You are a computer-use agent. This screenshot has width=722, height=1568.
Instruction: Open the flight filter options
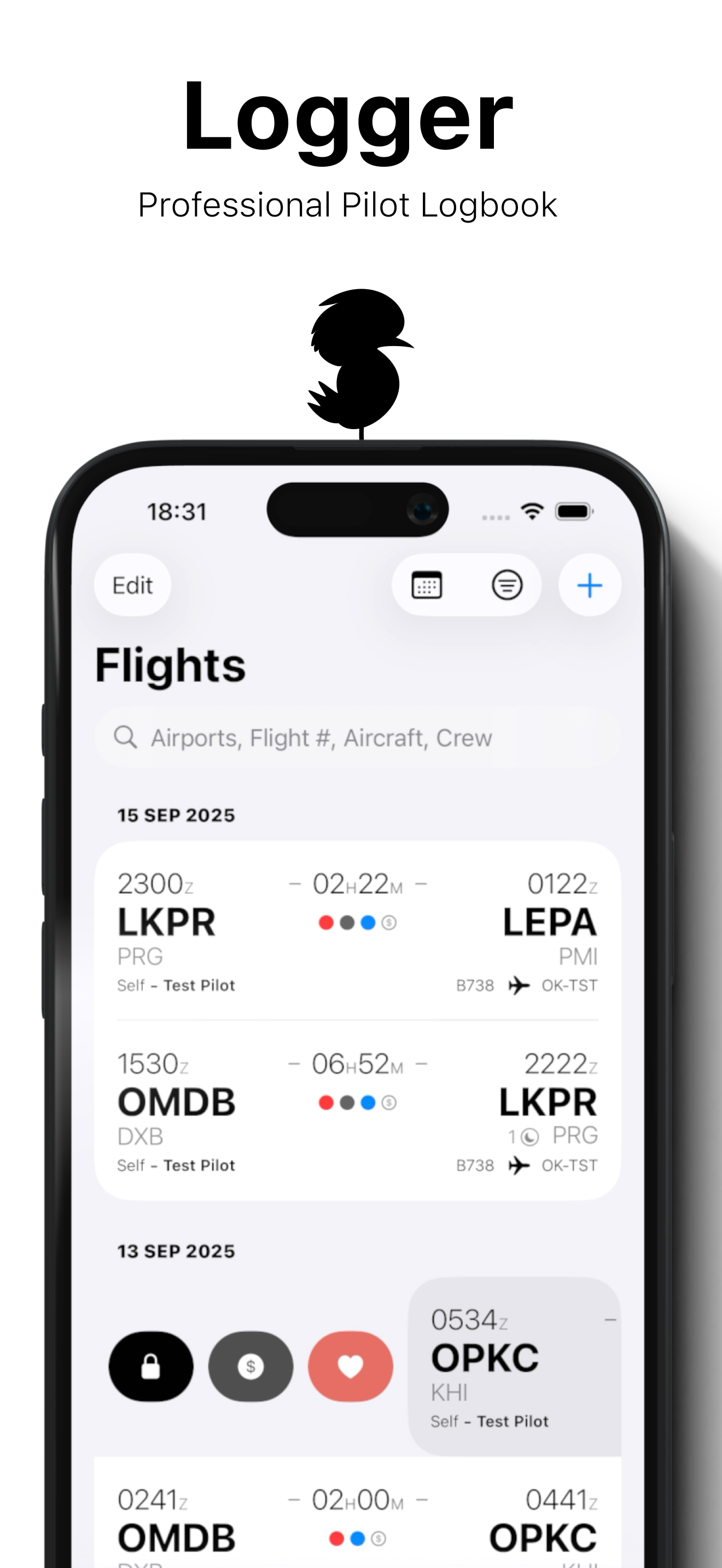point(507,584)
